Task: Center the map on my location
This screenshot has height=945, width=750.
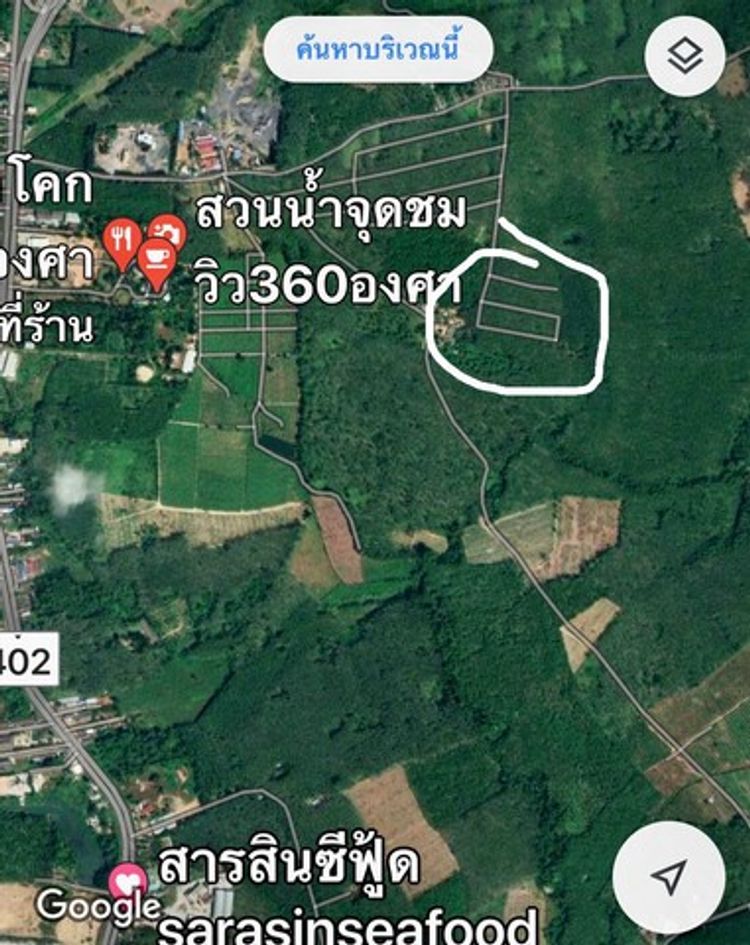Action: coord(667,877)
